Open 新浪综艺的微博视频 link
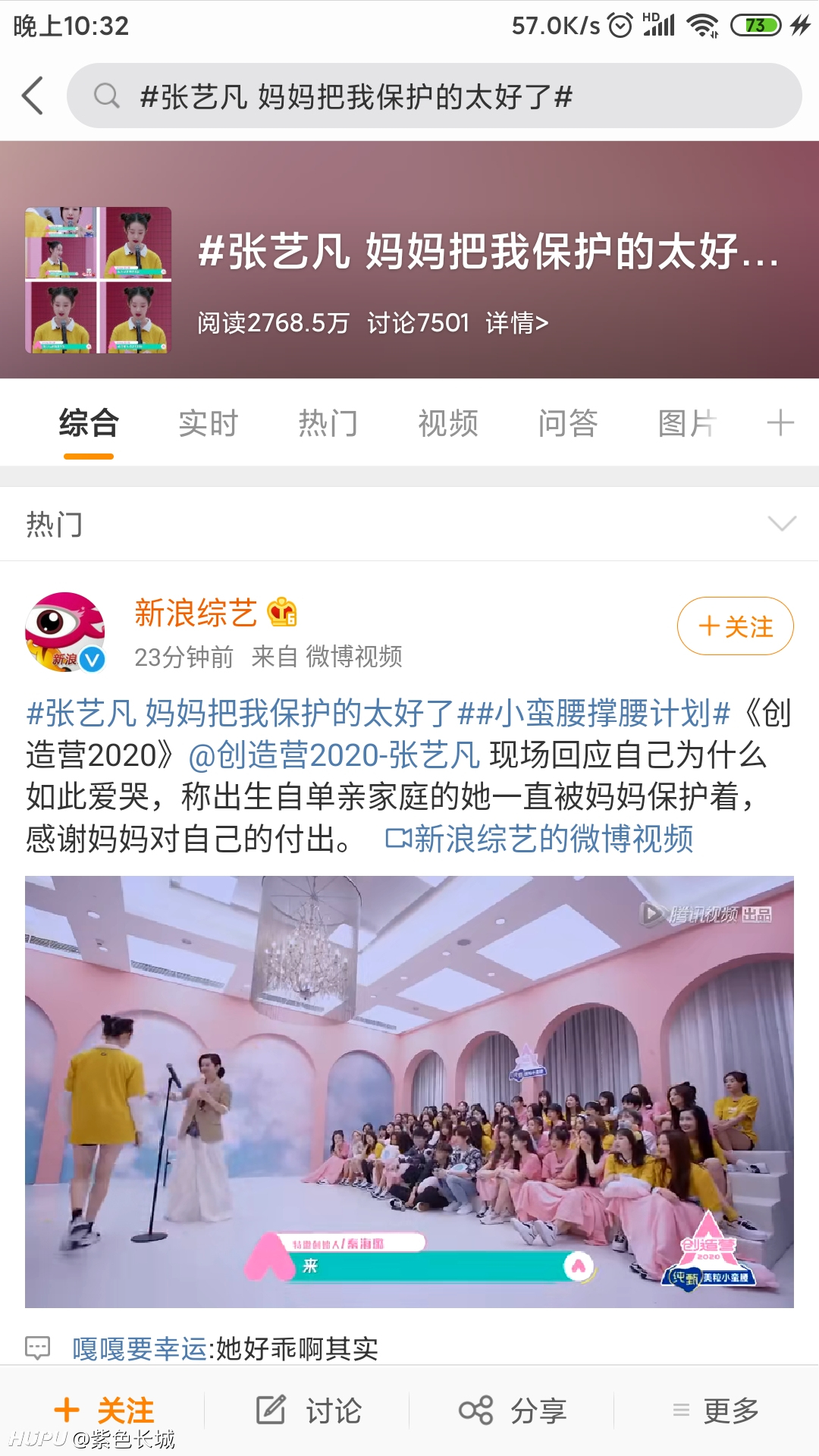Screen dimensions: 819x1456 point(540,839)
